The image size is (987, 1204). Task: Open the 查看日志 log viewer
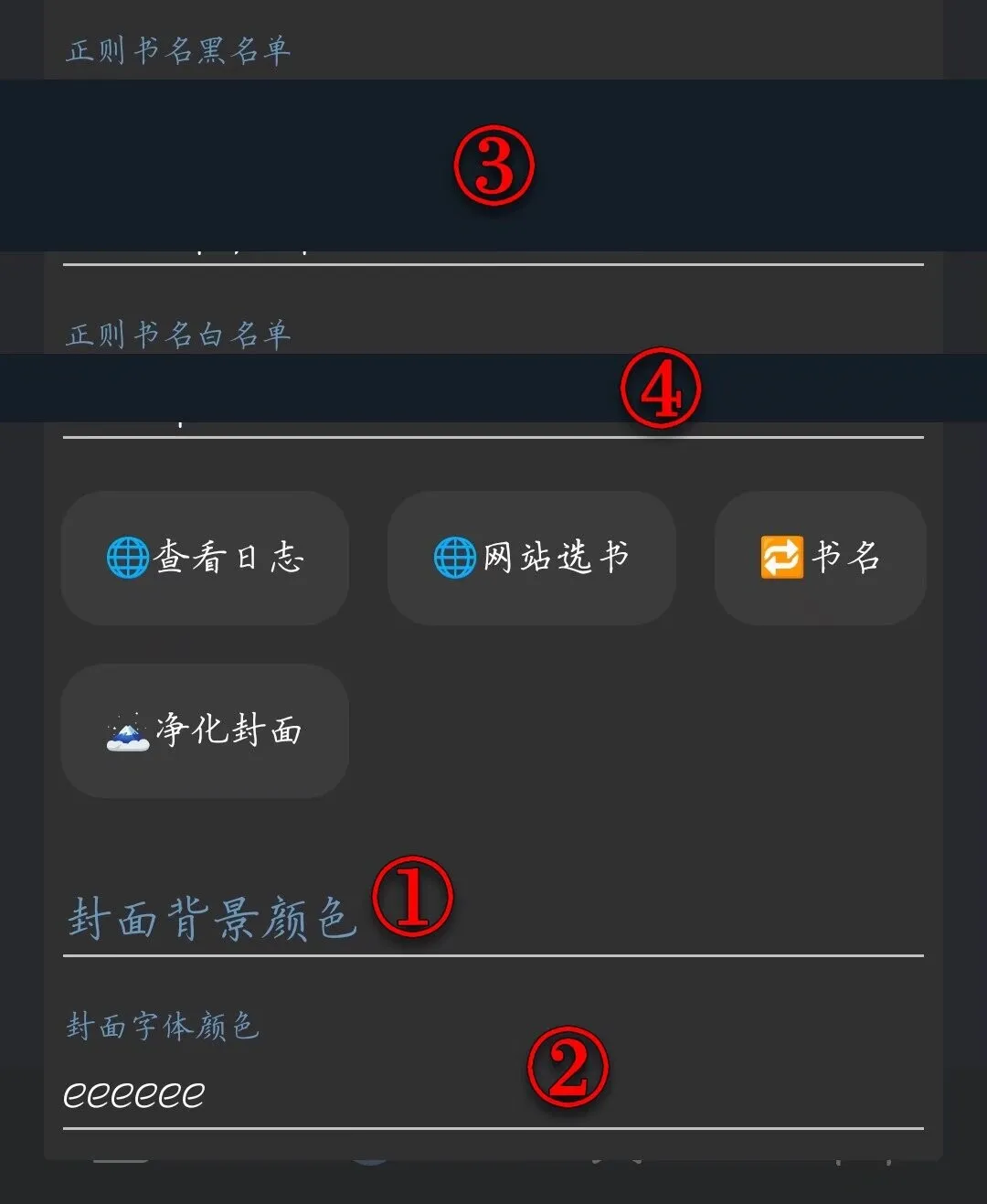[205, 558]
